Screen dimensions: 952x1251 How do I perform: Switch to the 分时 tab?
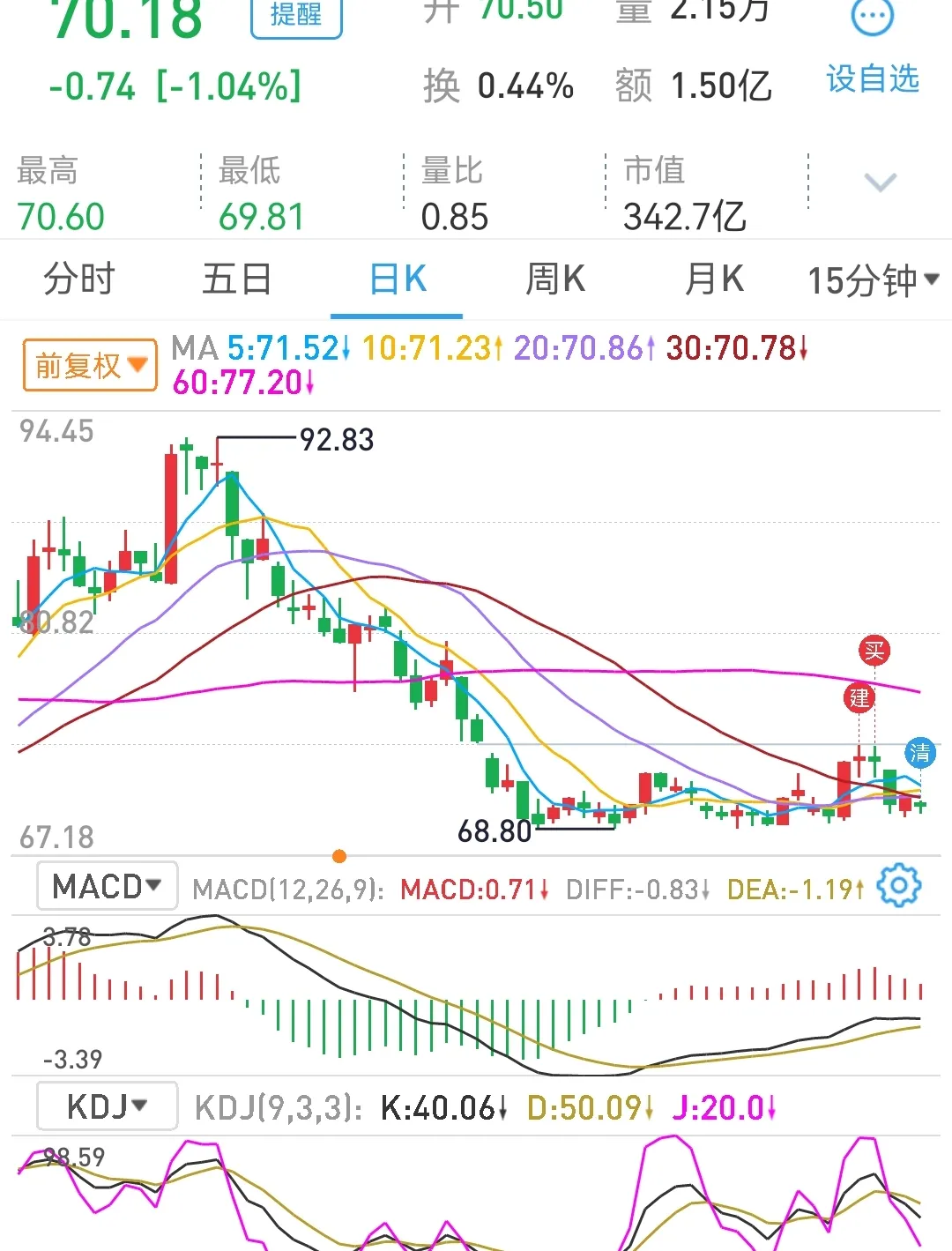click(x=79, y=279)
